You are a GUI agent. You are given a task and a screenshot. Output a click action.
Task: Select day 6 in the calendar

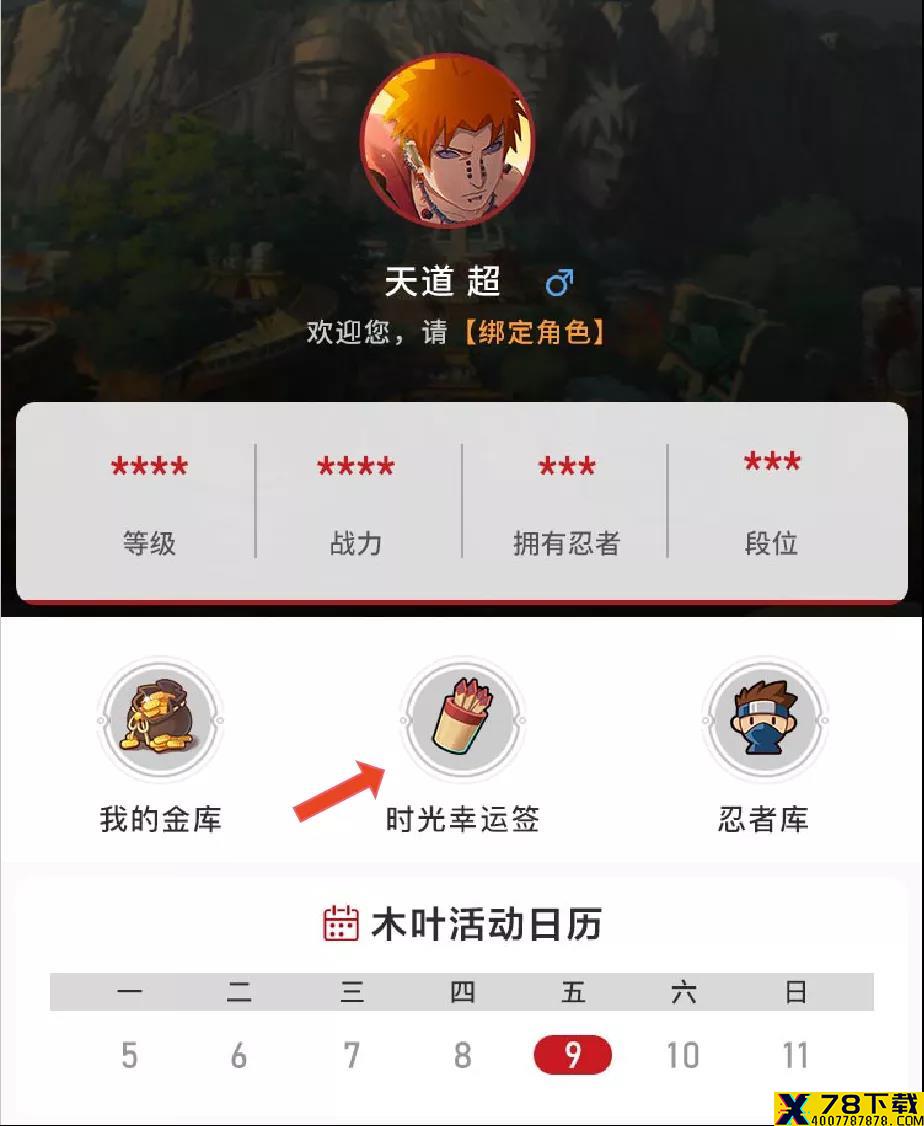(x=239, y=1055)
